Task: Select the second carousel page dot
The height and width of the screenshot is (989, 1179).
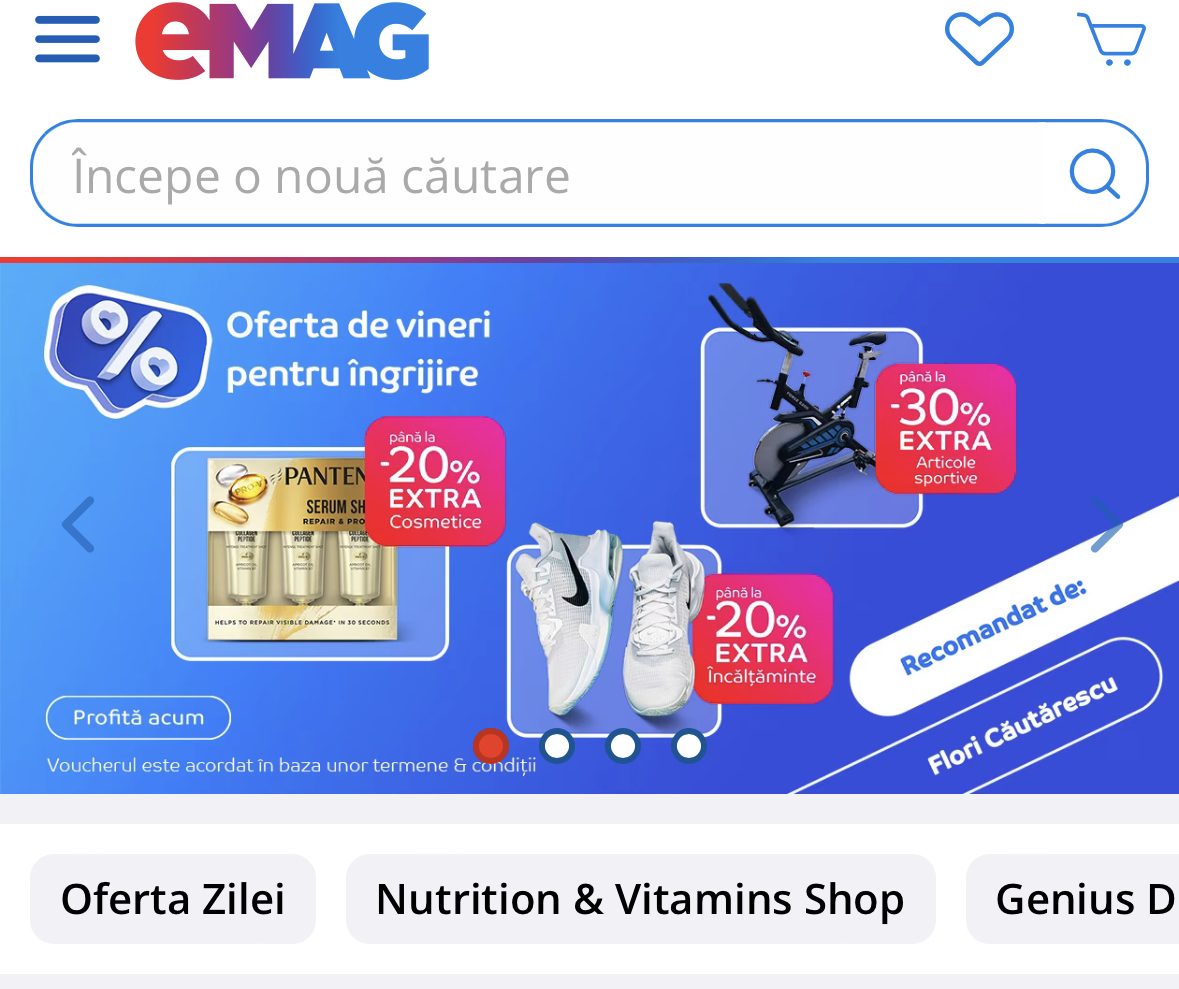Action: point(557,746)
